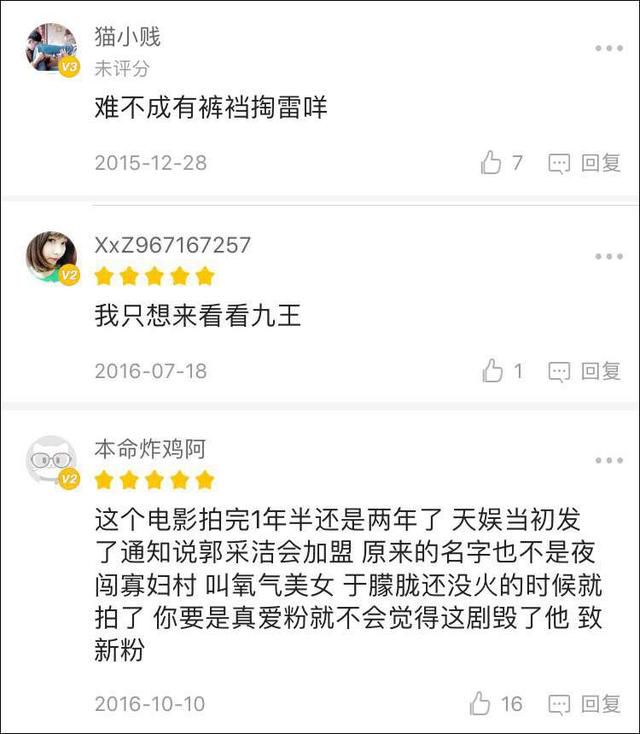This screenshot has height=734, width=640.
Task: Like 猫小贱's comment
Action: (x=491, y=163)
